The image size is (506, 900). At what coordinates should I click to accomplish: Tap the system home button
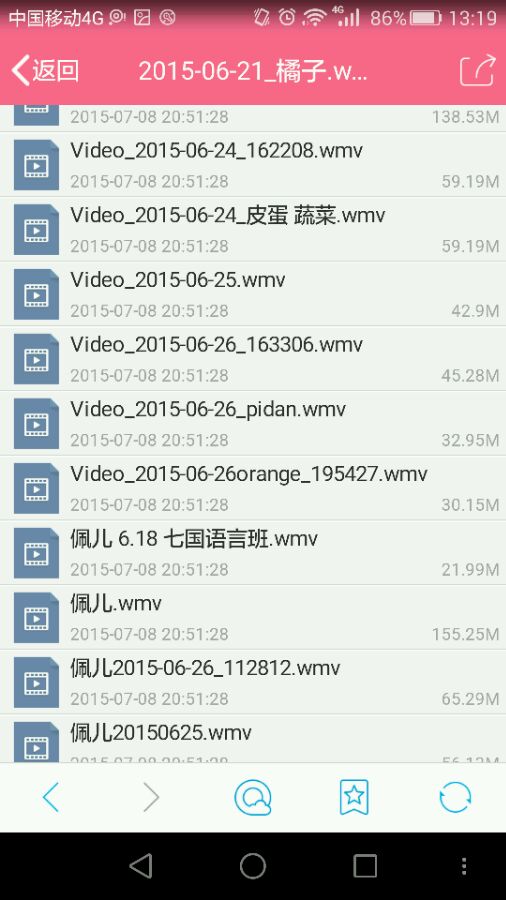[x=253, y=866]
